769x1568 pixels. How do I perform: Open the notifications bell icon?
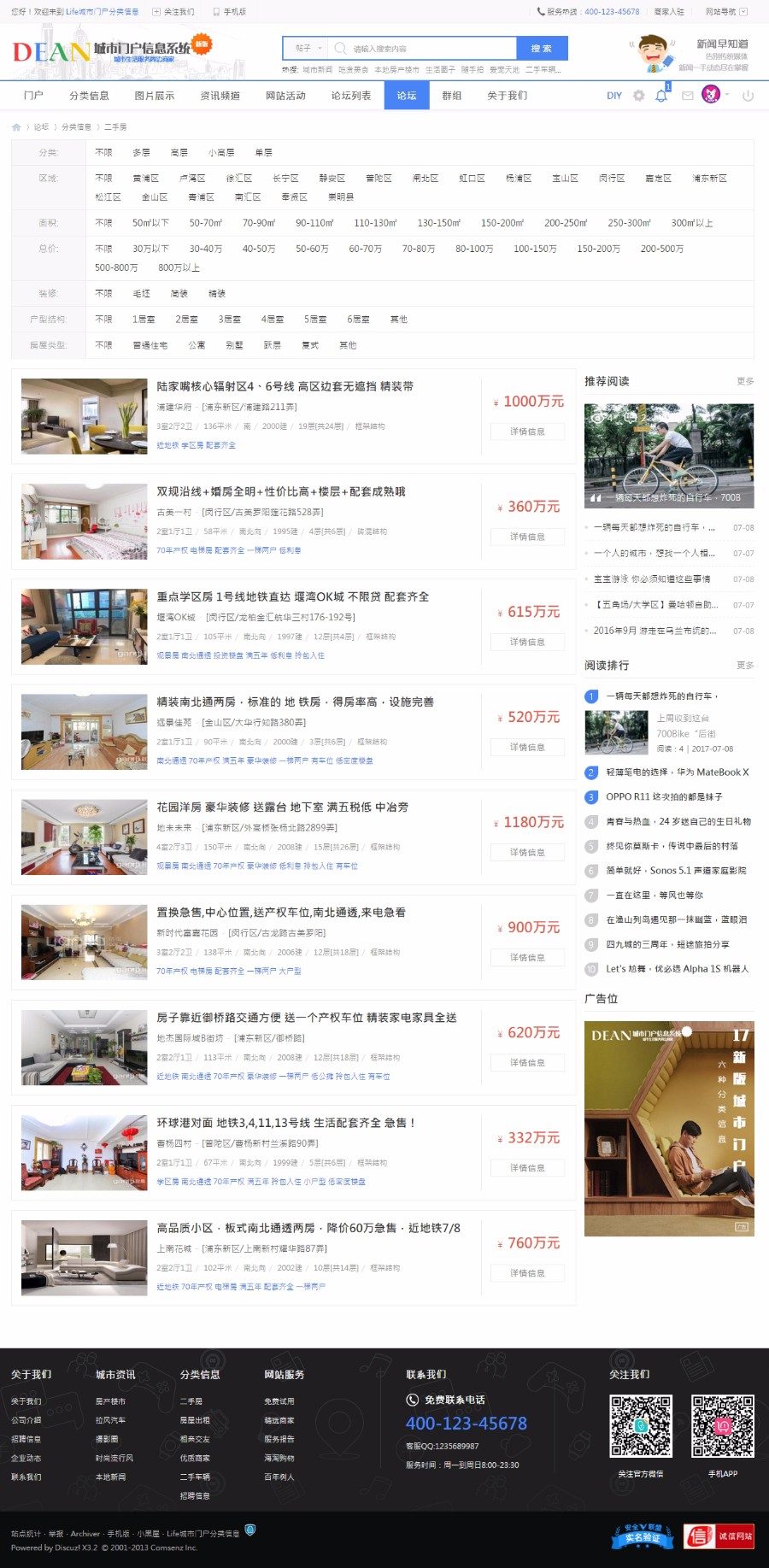tap(660, 96)
